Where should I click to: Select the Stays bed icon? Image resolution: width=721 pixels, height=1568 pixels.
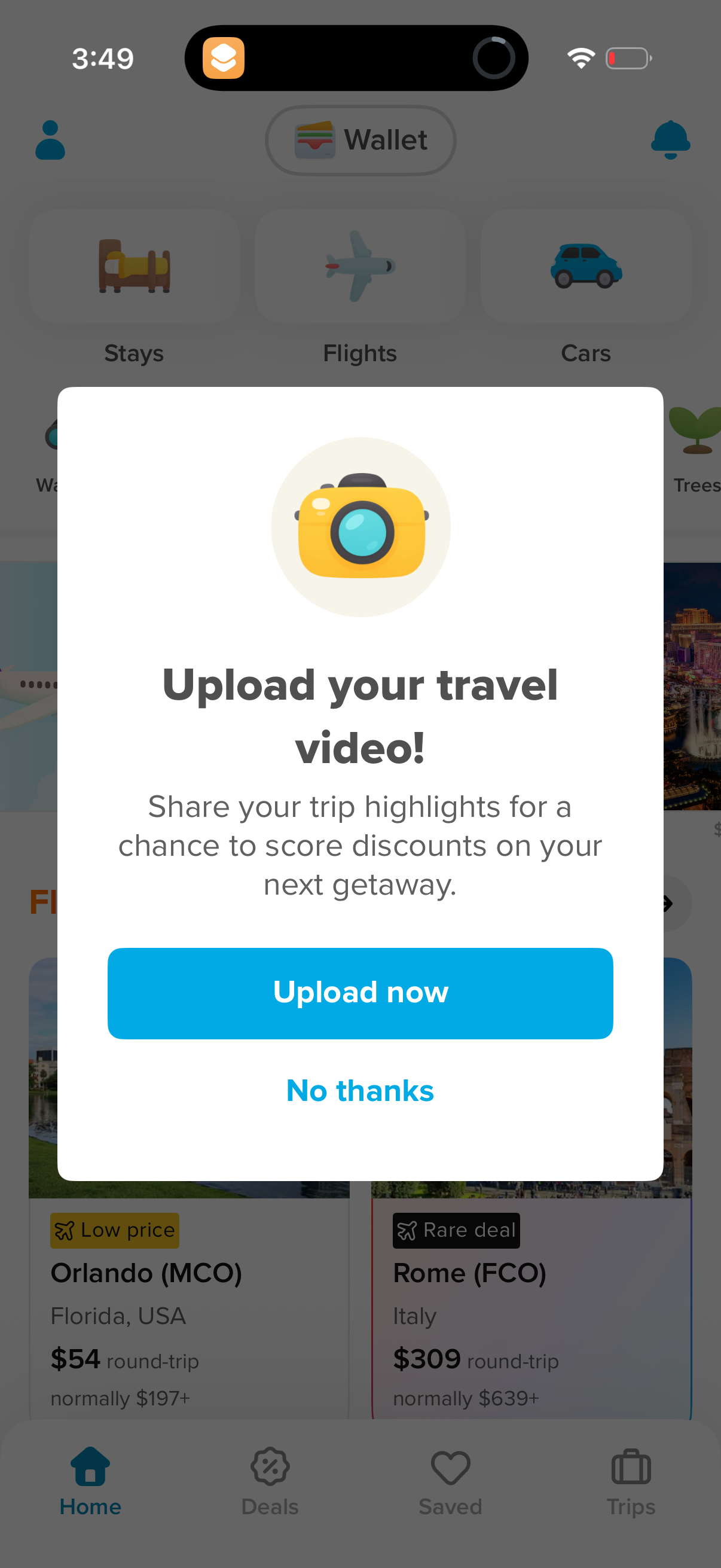pyautogui.click(x=134, y=266)
